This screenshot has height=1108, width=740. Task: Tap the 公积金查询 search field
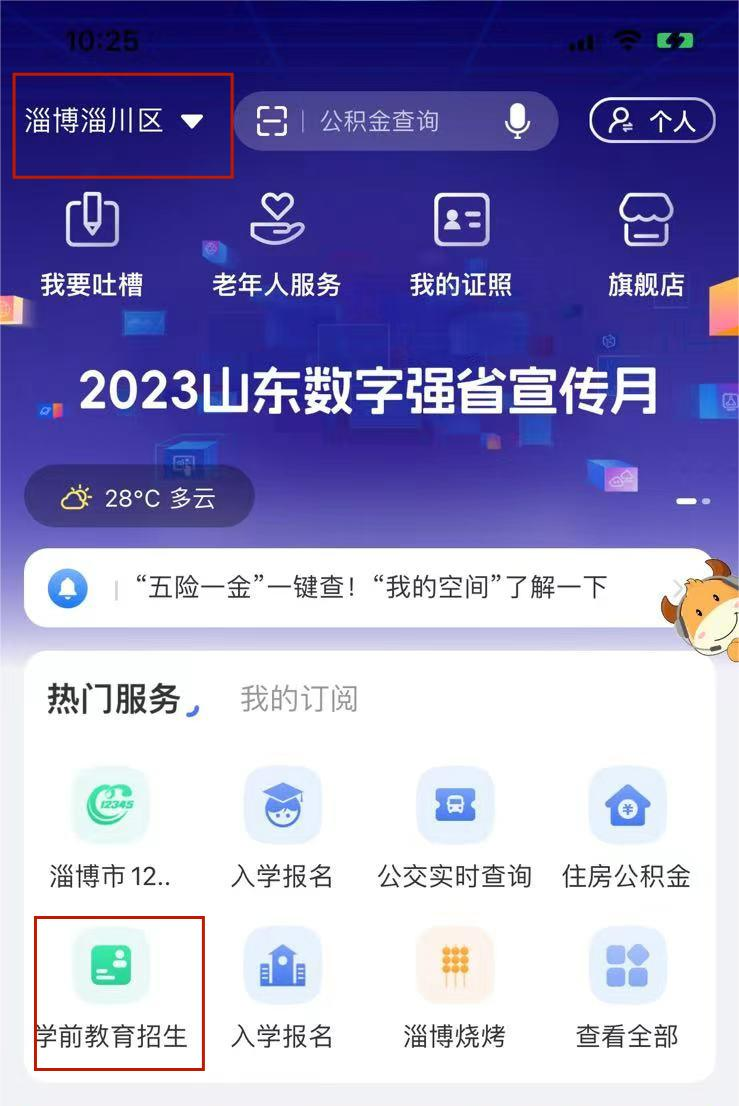[380, 122]
